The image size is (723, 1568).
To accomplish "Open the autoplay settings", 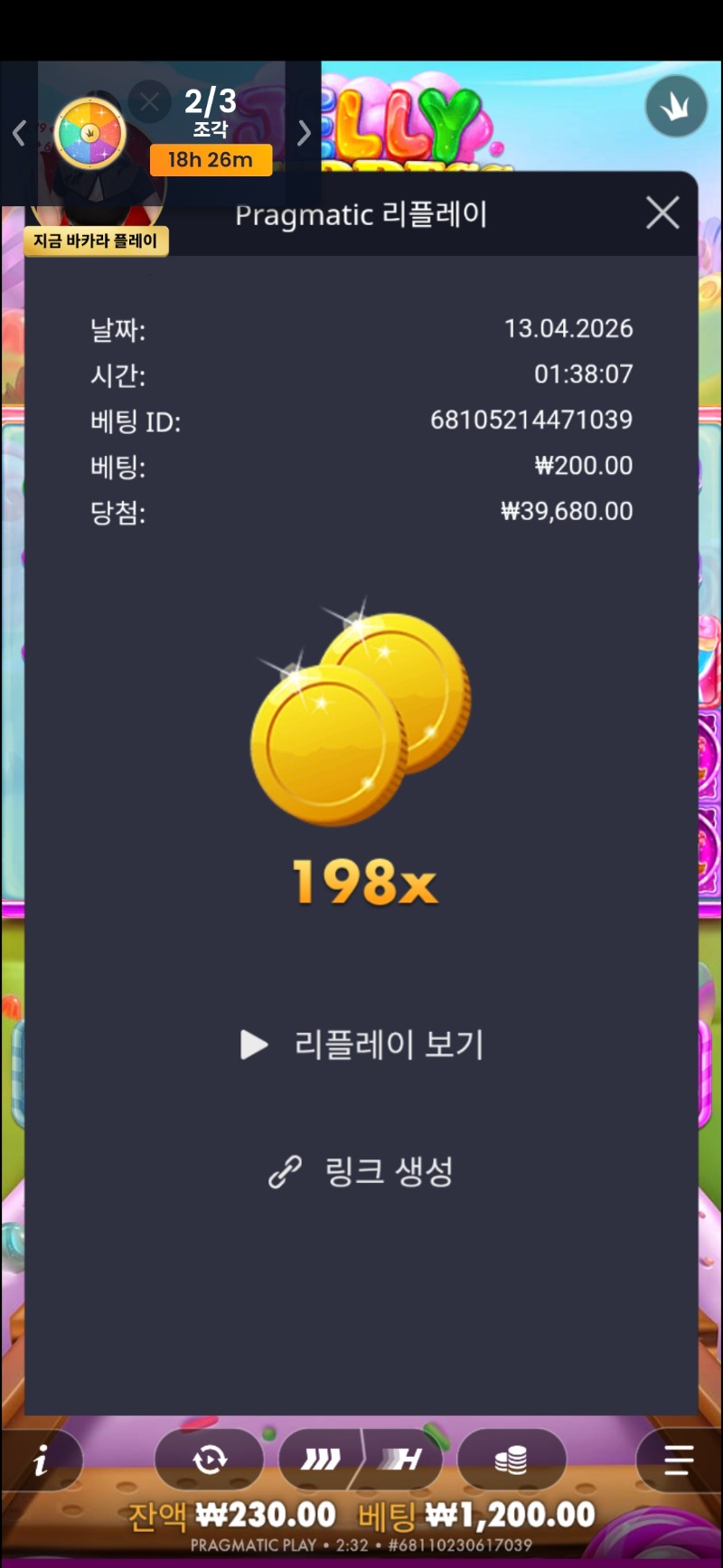I will click(x=210, y=1459).
